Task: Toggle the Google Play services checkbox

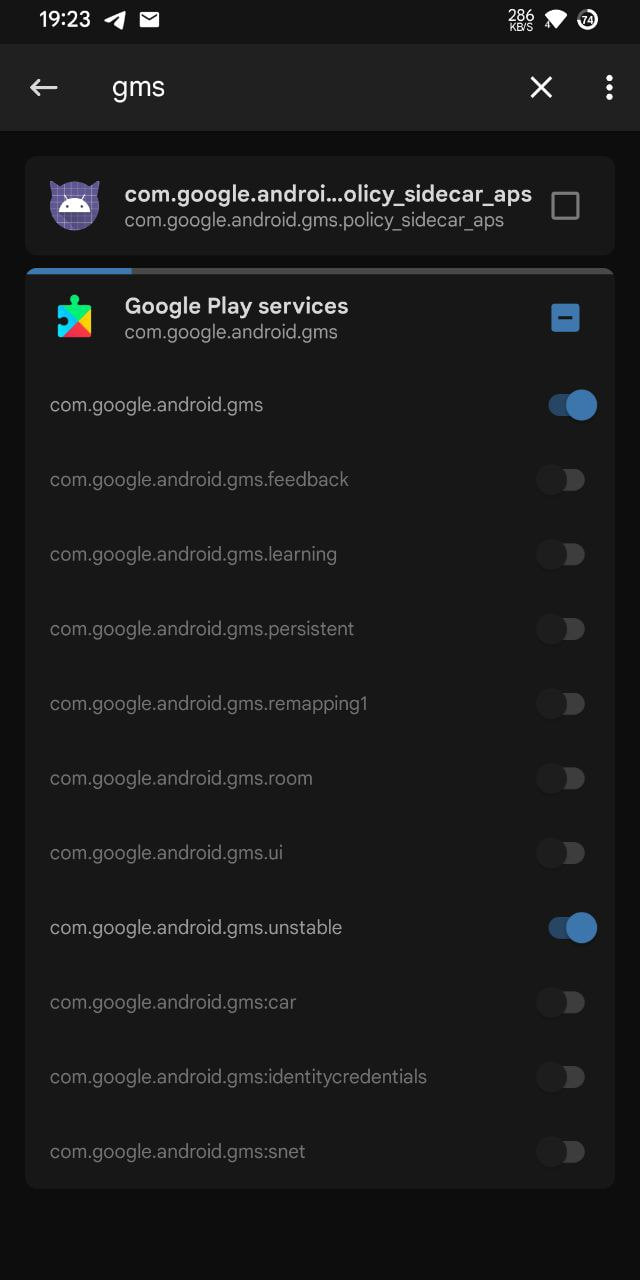Action: coord(565,318)
